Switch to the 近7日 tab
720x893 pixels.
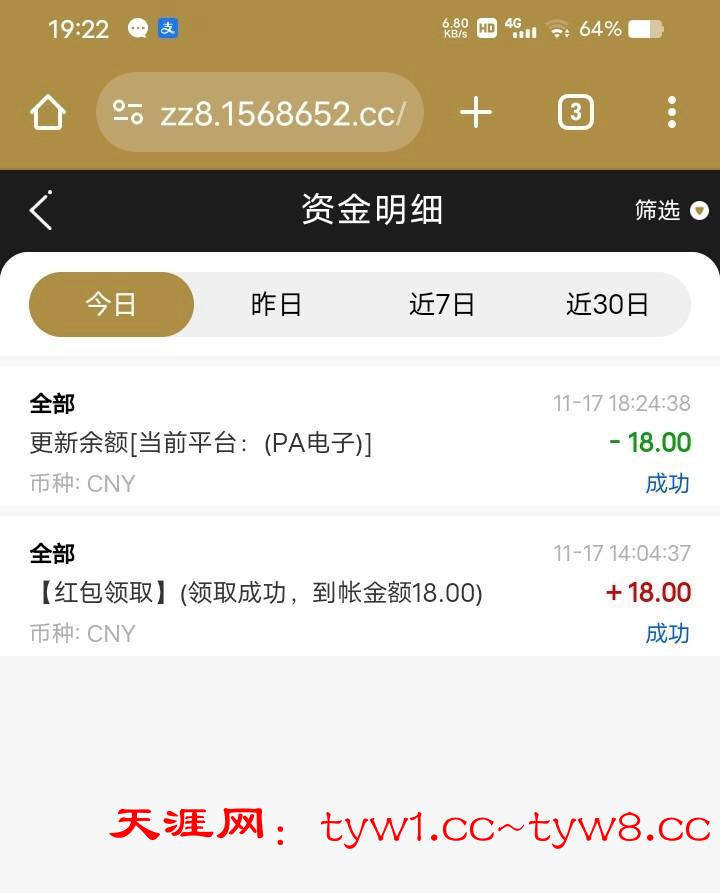(x=441, y=304)
